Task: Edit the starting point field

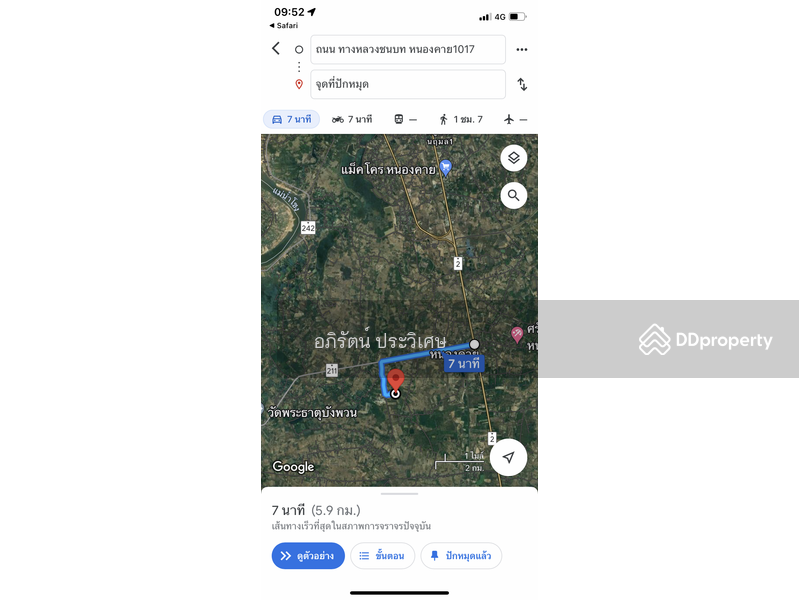Action: coord(407,49)
